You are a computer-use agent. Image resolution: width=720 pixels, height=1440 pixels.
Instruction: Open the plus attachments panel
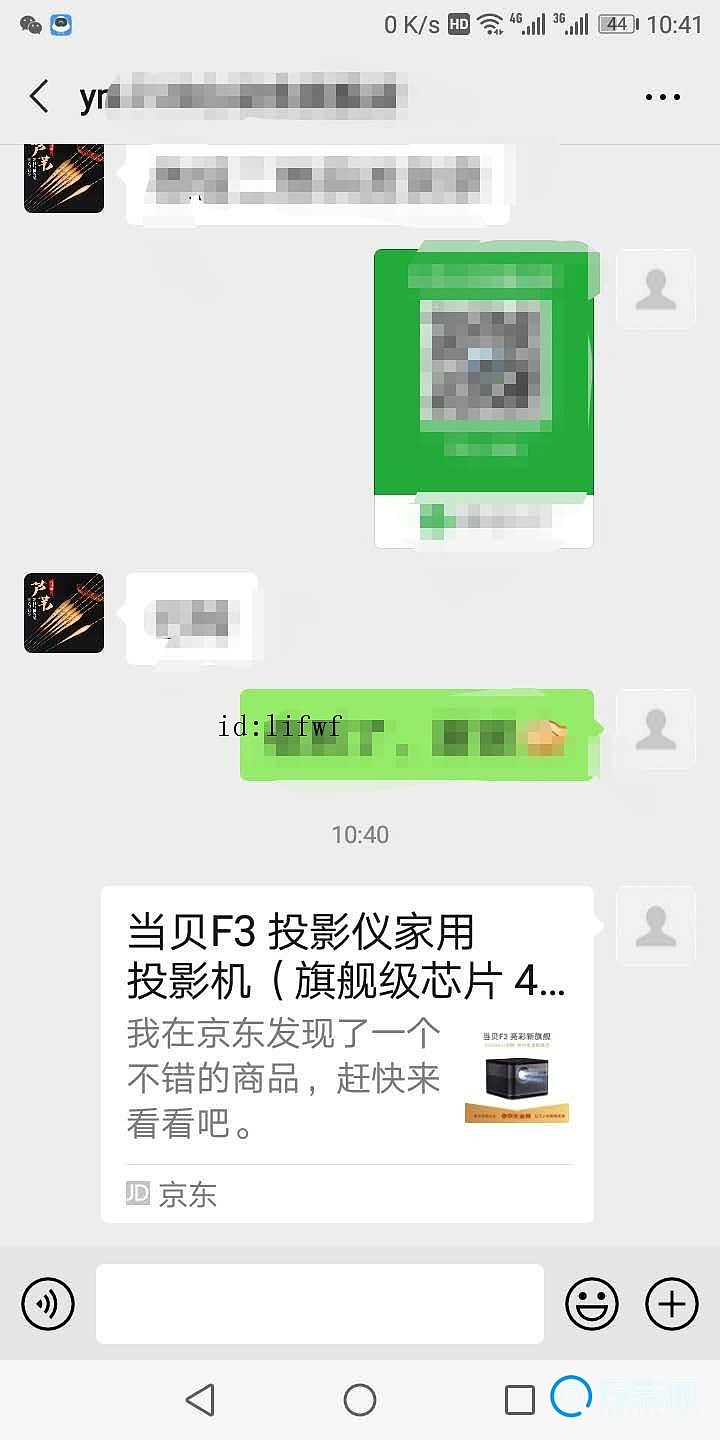[x=671, y=1304]
